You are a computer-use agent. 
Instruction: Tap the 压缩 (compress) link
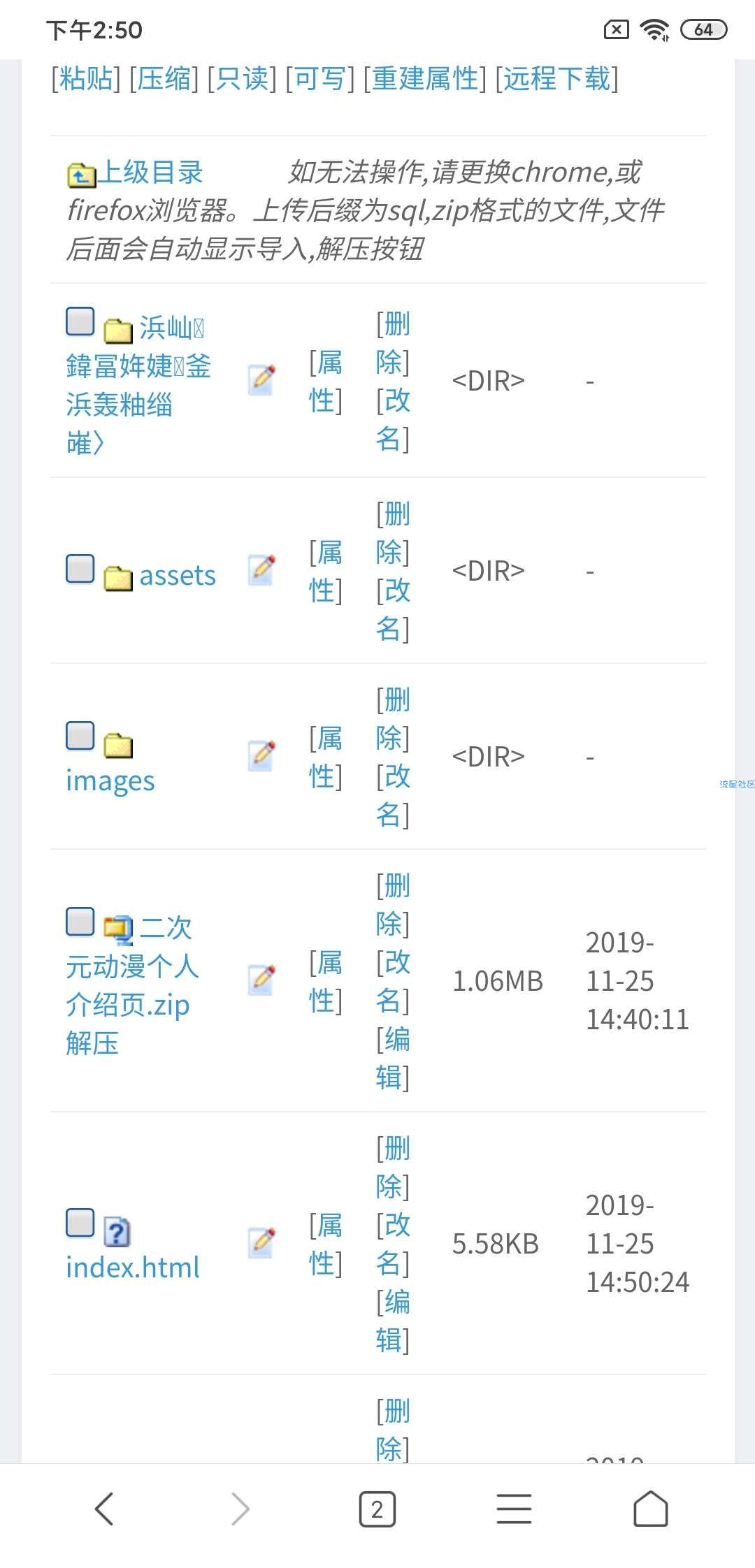164,78
